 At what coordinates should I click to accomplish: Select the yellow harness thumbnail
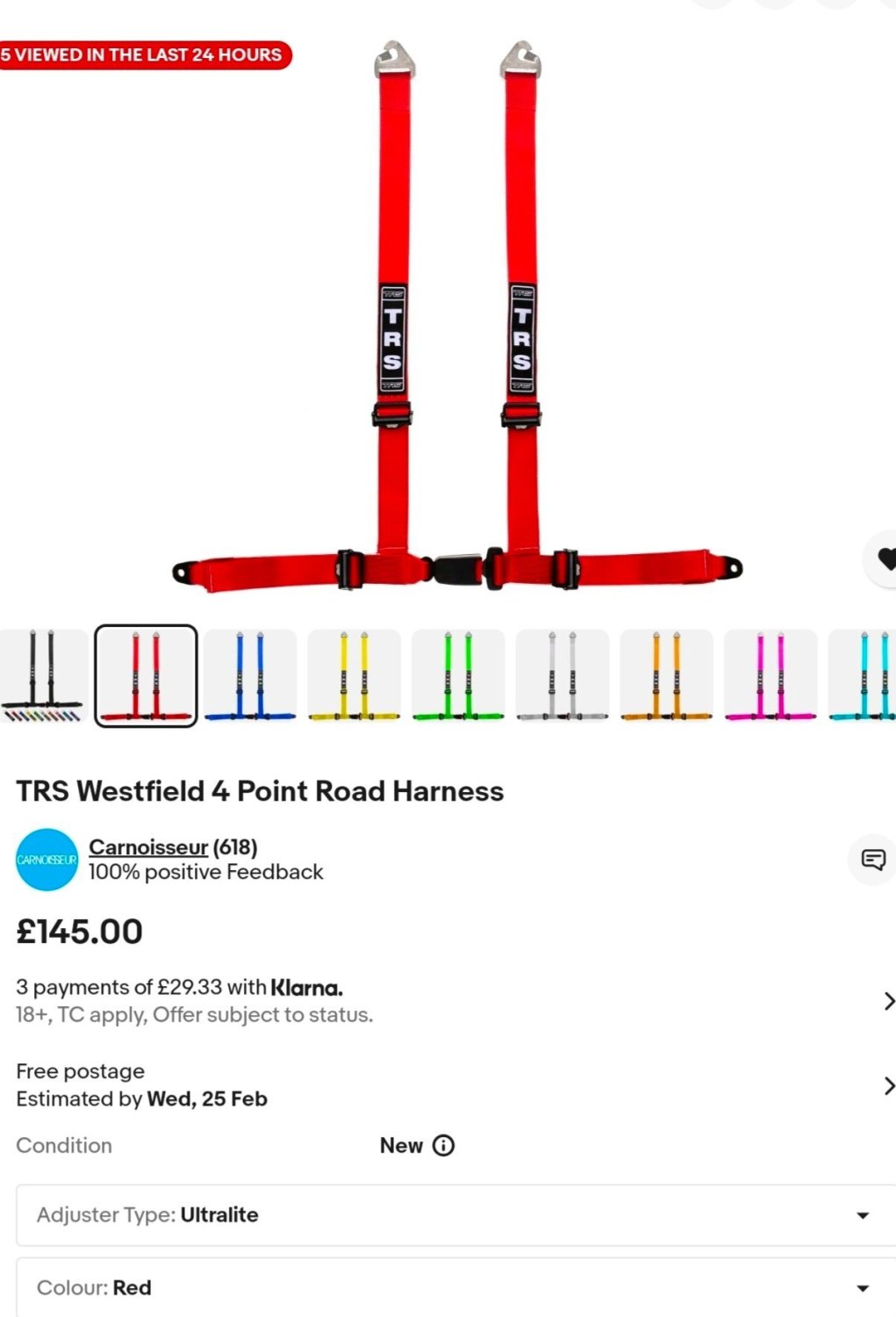click(354, 675)
